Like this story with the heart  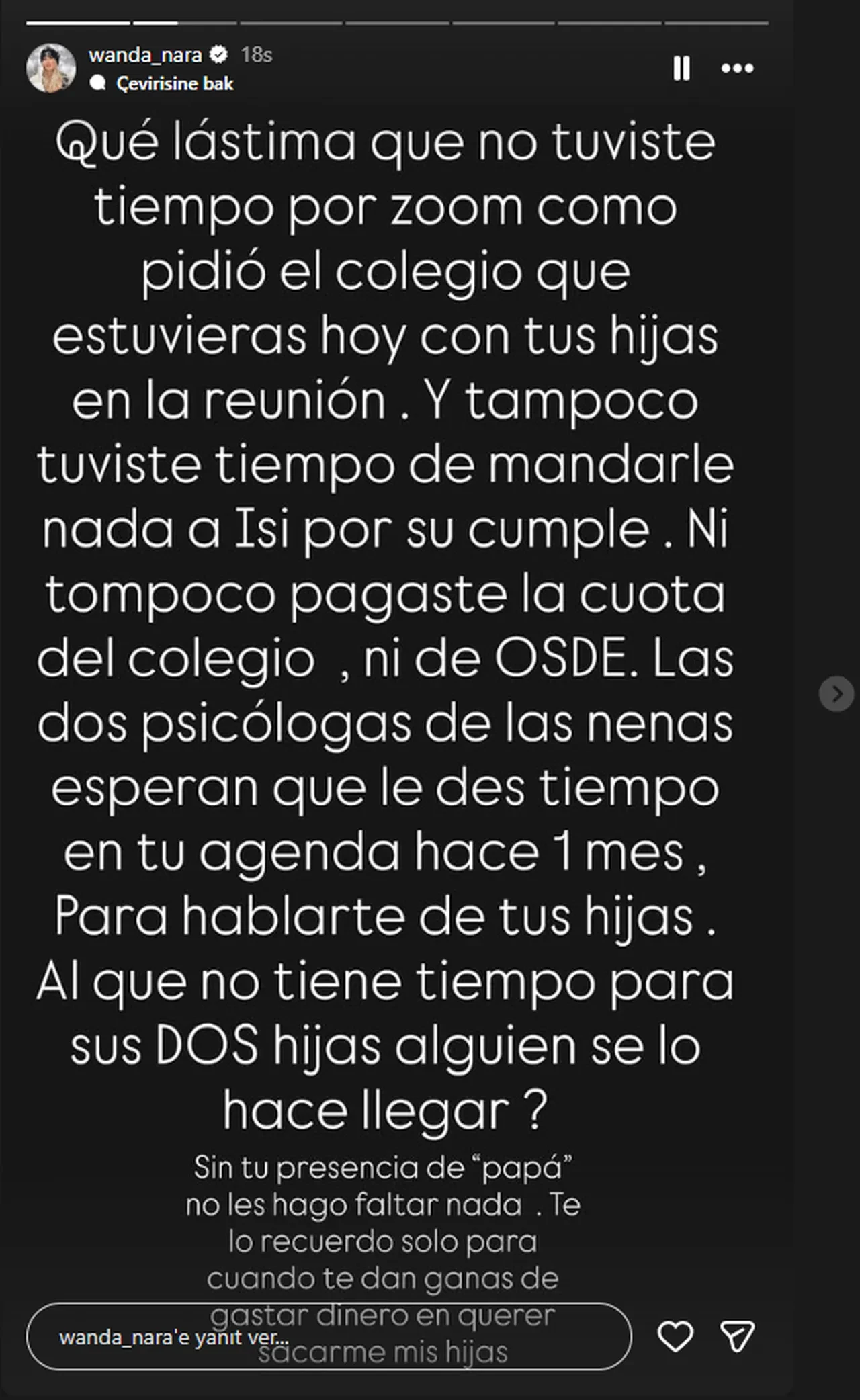(675, 1336)
